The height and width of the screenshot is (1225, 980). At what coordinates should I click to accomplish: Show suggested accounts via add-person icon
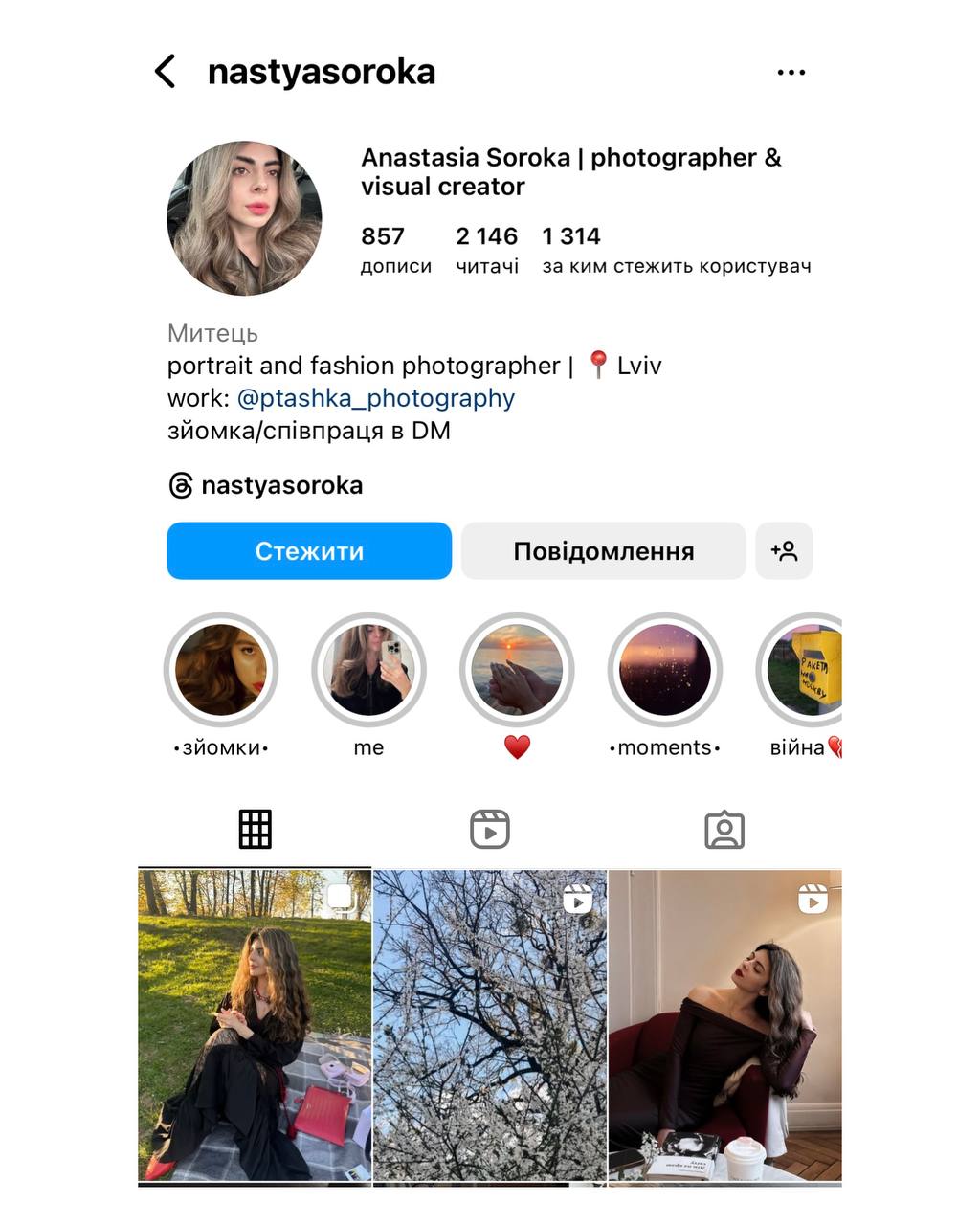(784, 551)
